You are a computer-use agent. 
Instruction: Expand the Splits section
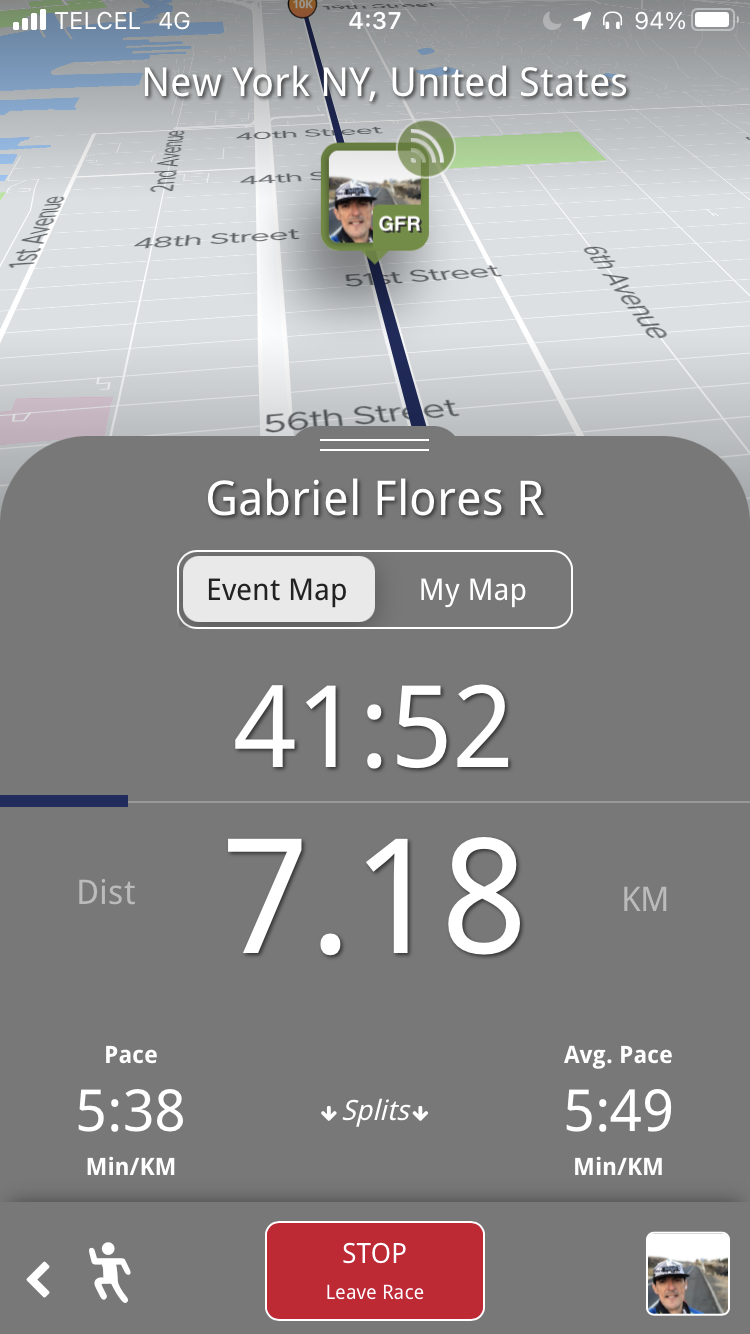coord(374,1111)
